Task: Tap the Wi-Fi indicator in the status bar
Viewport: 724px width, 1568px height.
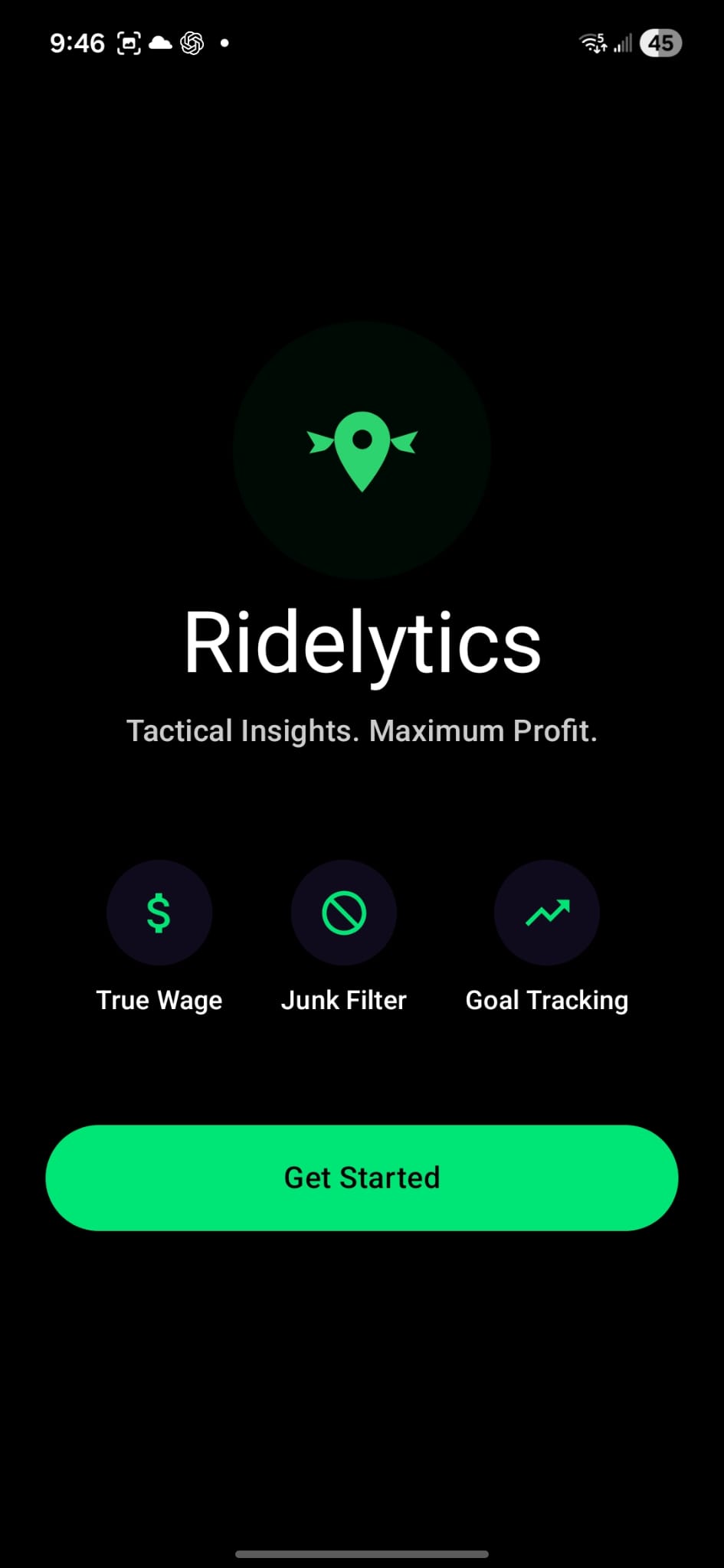Action: [x=592, y=44]
